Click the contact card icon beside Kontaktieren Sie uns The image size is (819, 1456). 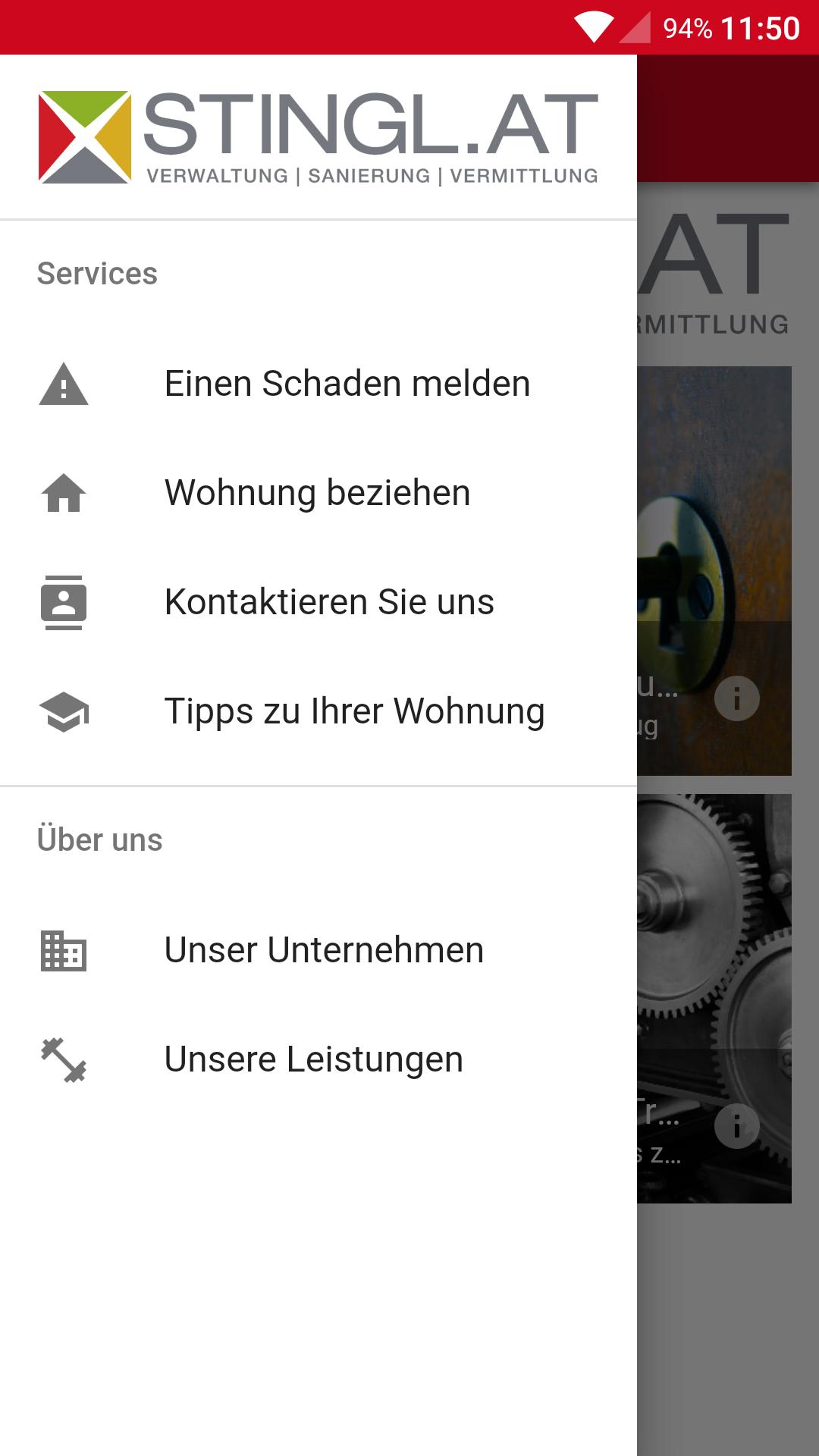(x=64, y=603)
